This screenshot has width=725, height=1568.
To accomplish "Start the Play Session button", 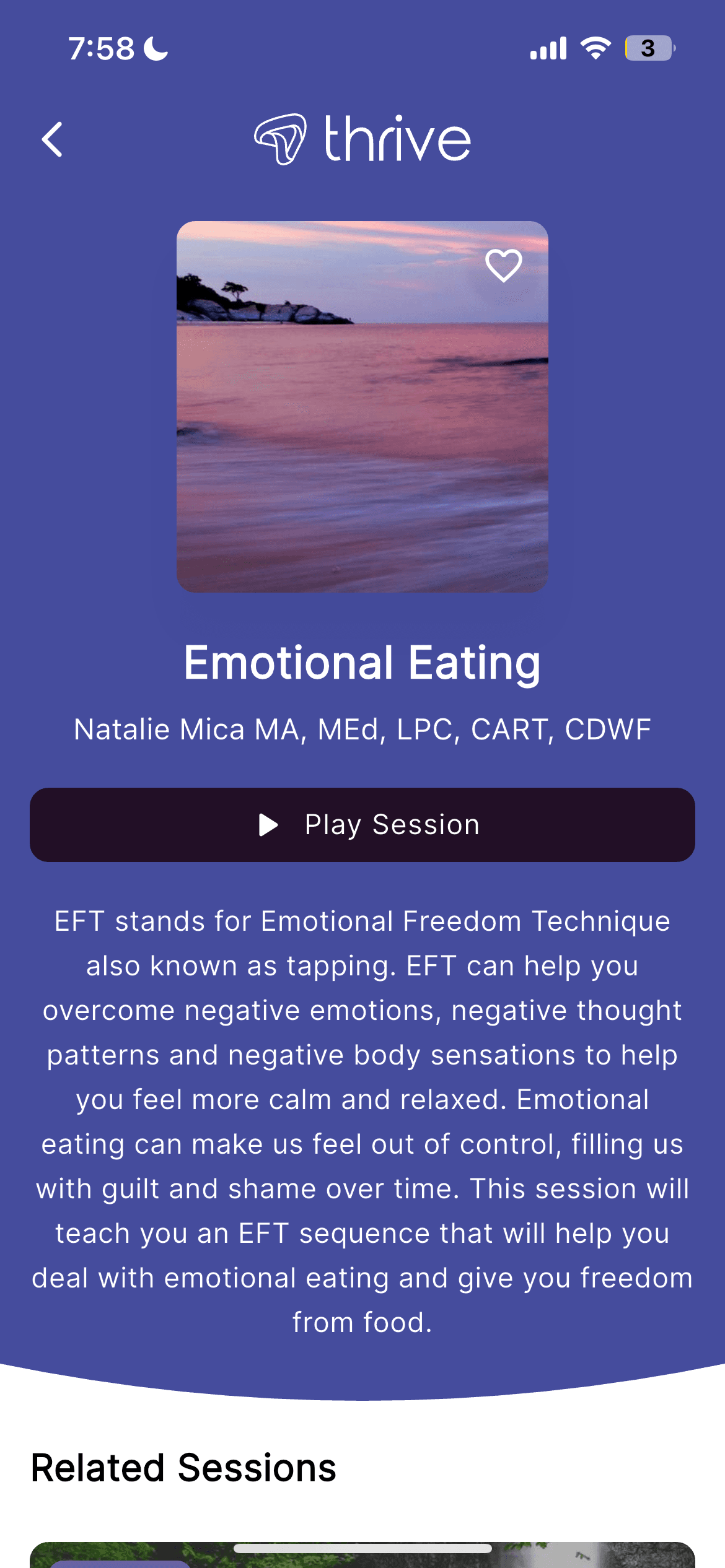I will 362,825.
